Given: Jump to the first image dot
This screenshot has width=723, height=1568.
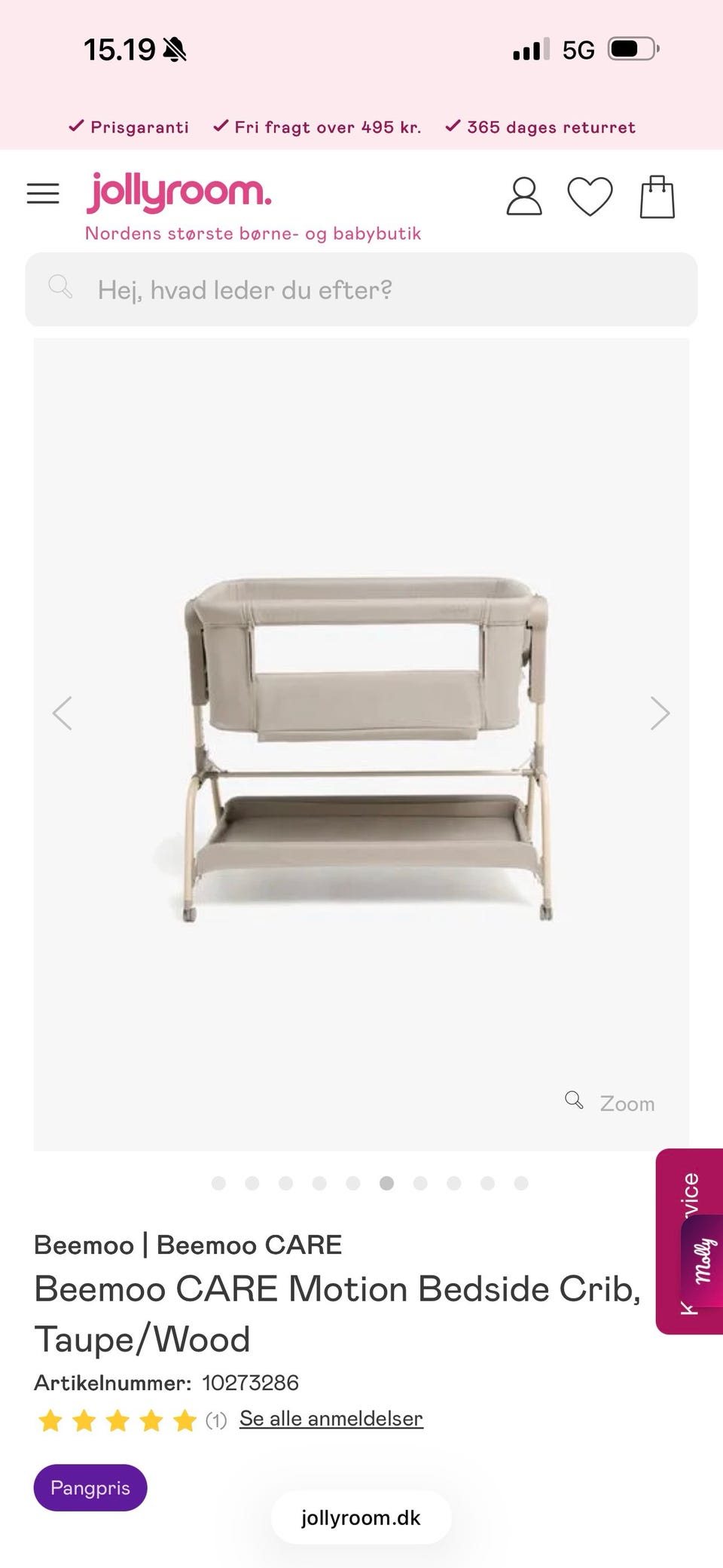Looking at the screenshot, I should point(218,1183).
